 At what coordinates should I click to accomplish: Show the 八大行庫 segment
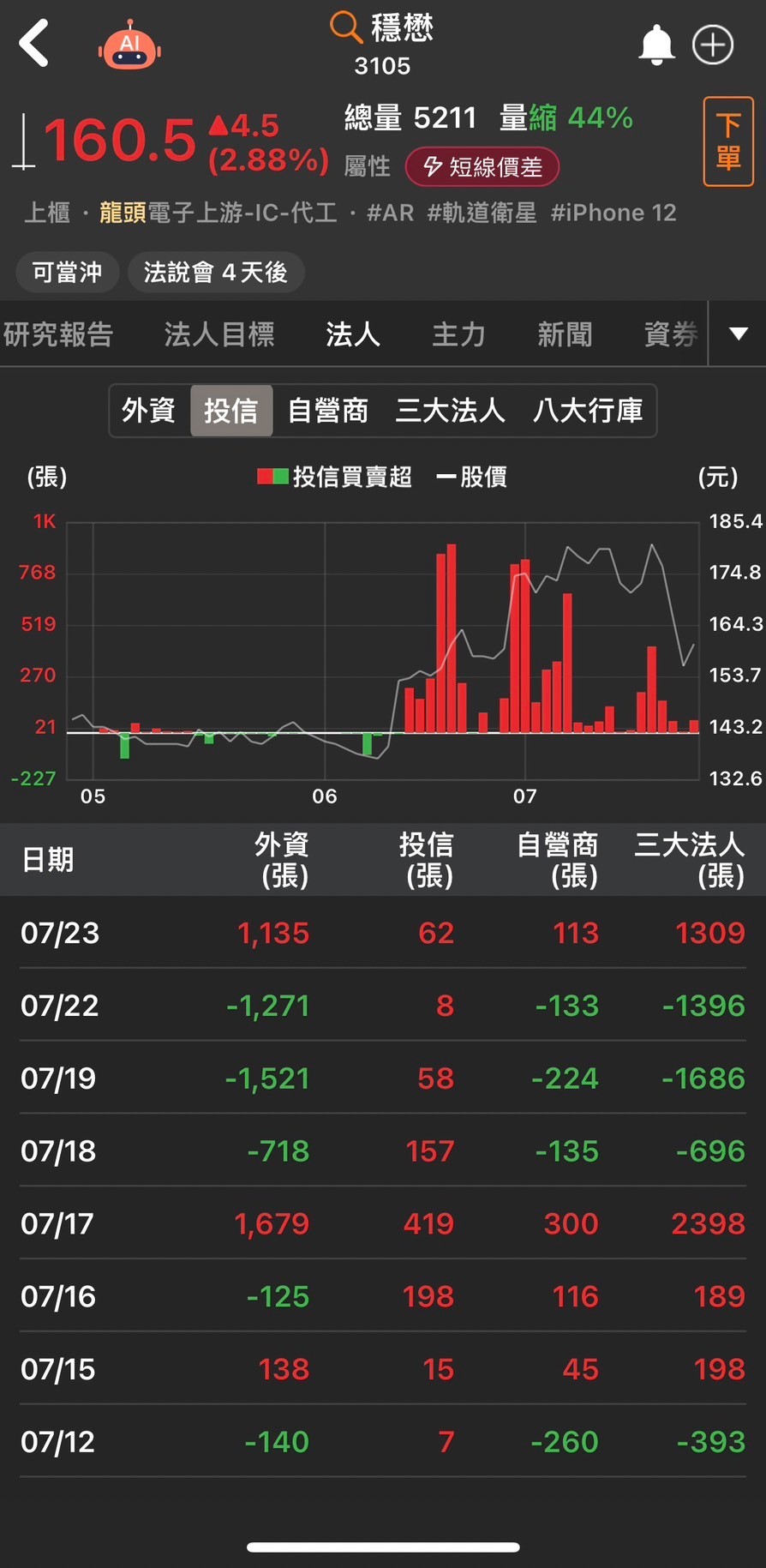[x=588, y=411]
